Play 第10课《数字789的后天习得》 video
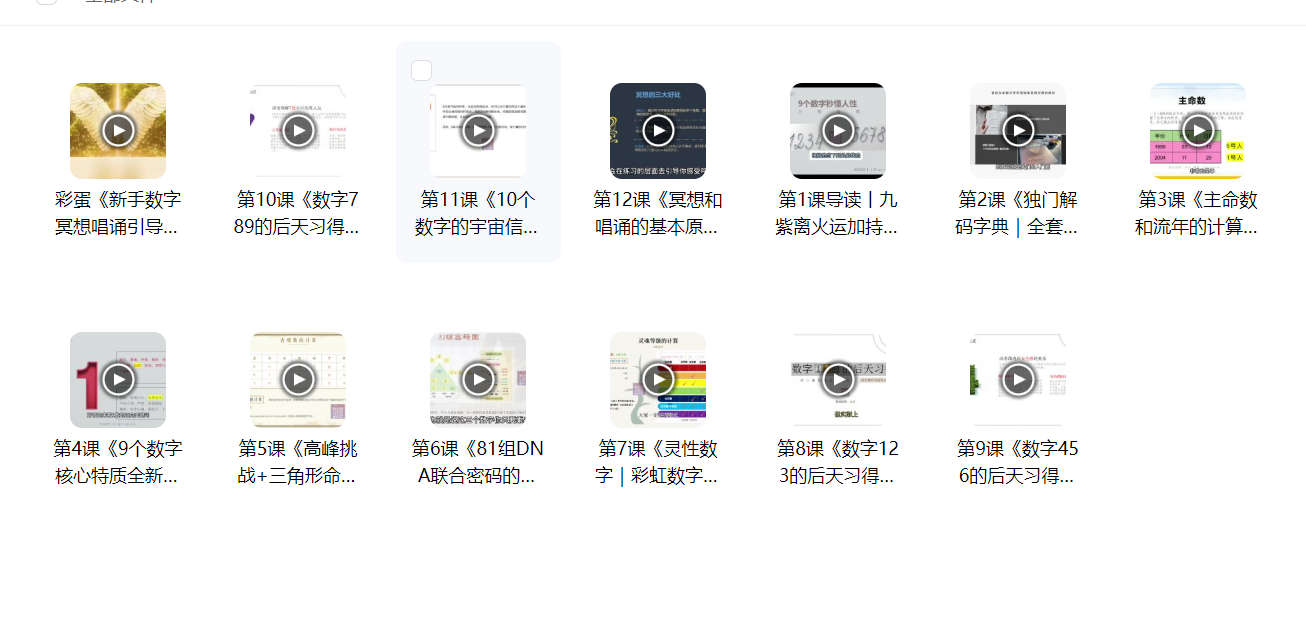 pos(298,131)
